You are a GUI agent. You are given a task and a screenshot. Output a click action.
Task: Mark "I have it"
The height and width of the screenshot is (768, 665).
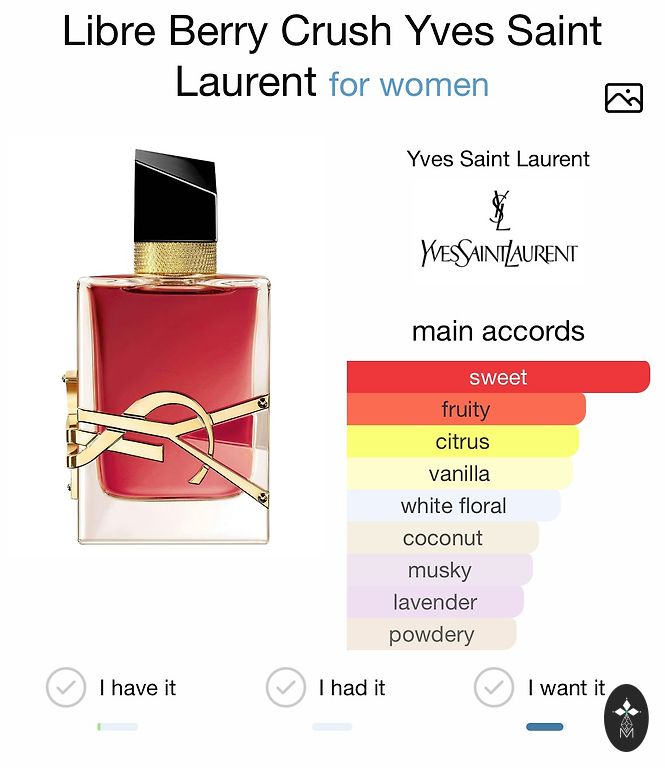66,688
